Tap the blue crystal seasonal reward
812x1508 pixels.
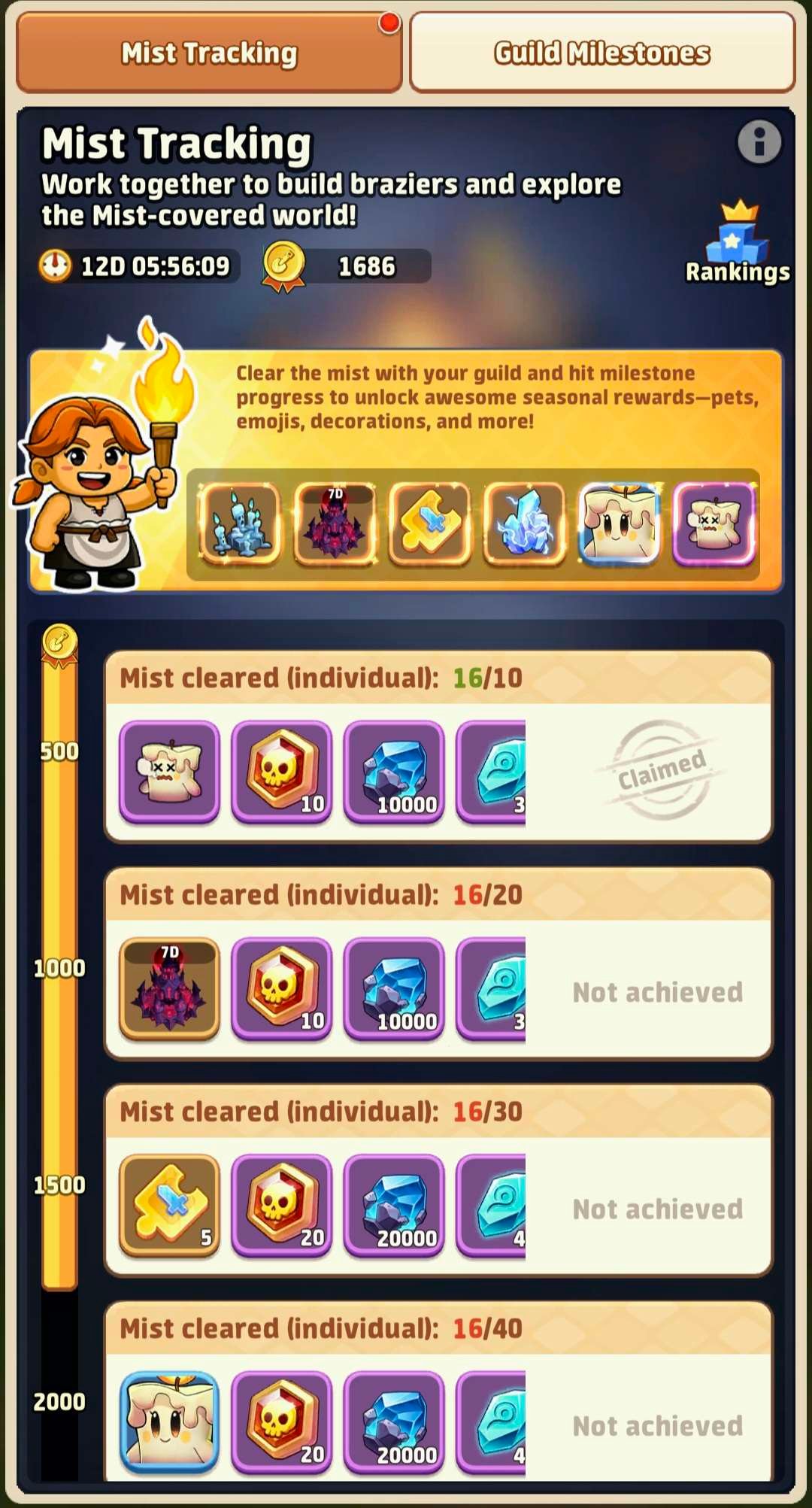coord(524,524)
